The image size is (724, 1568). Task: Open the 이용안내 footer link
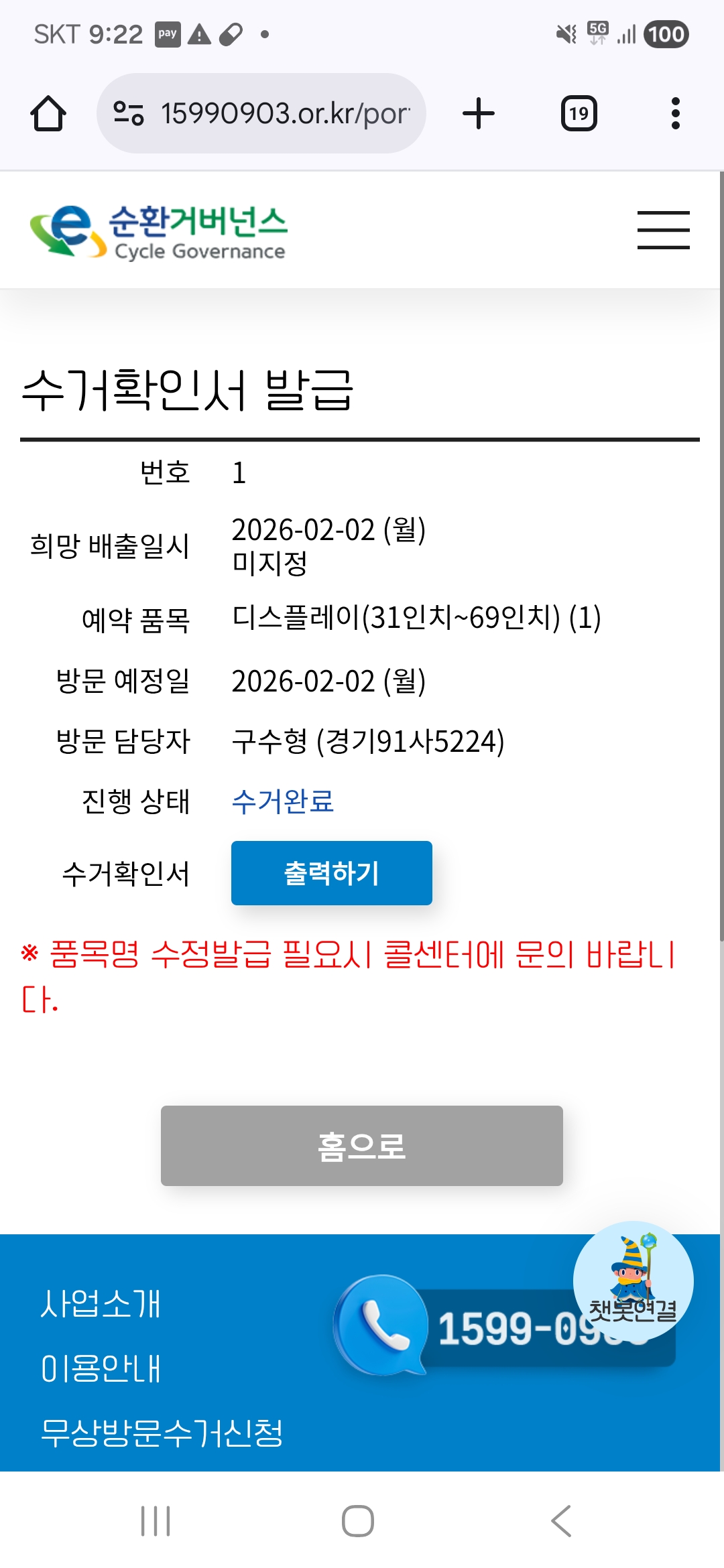[x=101, y=1368]
